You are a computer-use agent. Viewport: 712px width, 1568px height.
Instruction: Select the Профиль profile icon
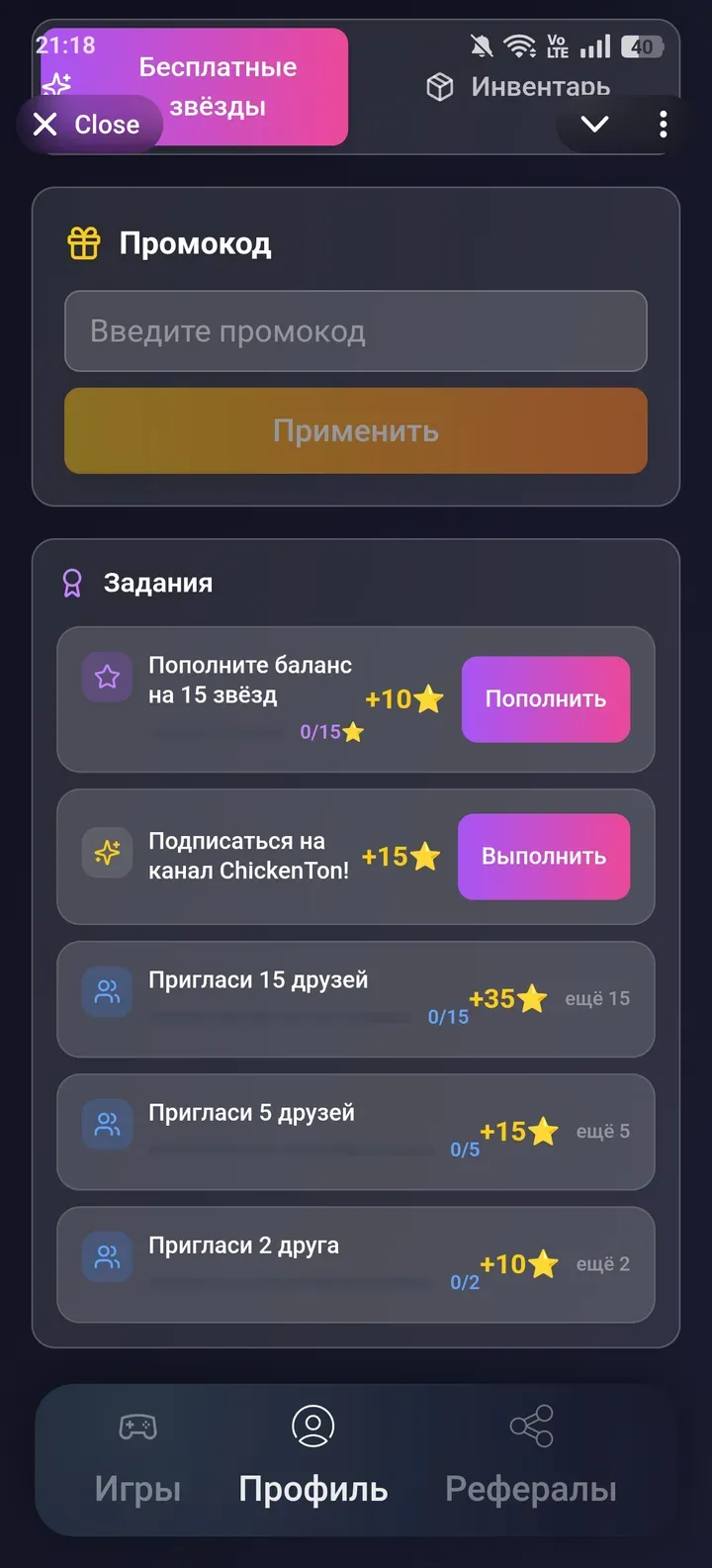click(311, 1425)
